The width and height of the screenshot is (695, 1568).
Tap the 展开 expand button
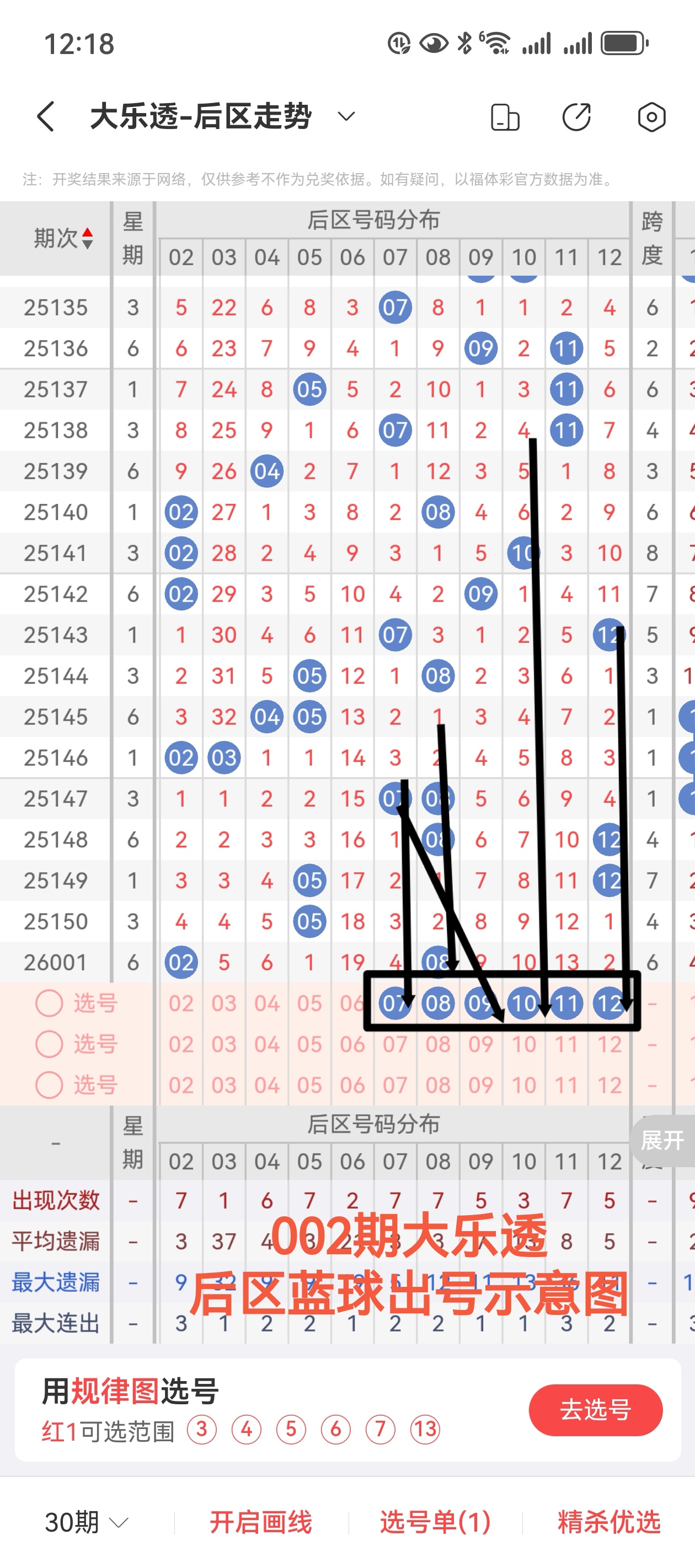(x=662, y=1140)
